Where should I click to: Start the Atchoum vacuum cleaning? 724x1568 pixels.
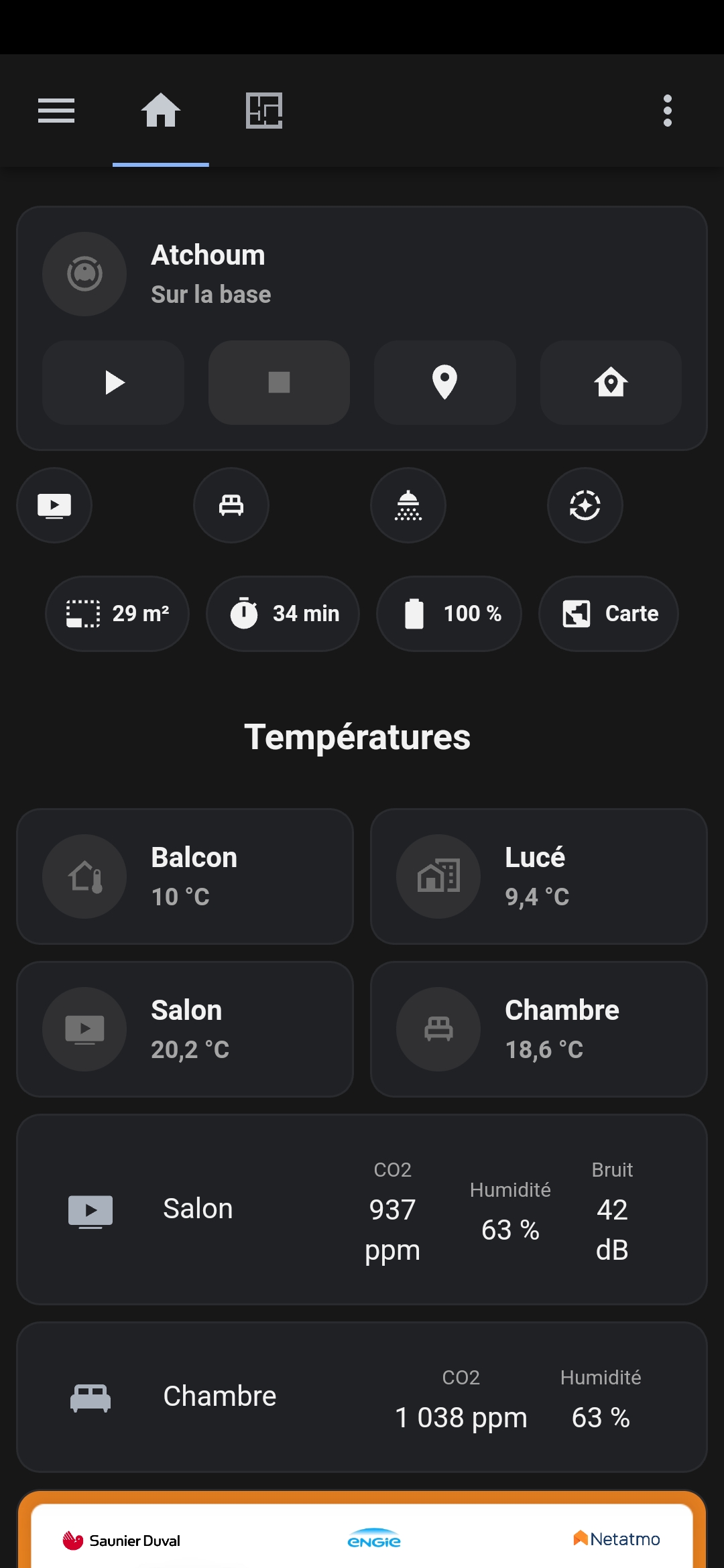[113, 383]
